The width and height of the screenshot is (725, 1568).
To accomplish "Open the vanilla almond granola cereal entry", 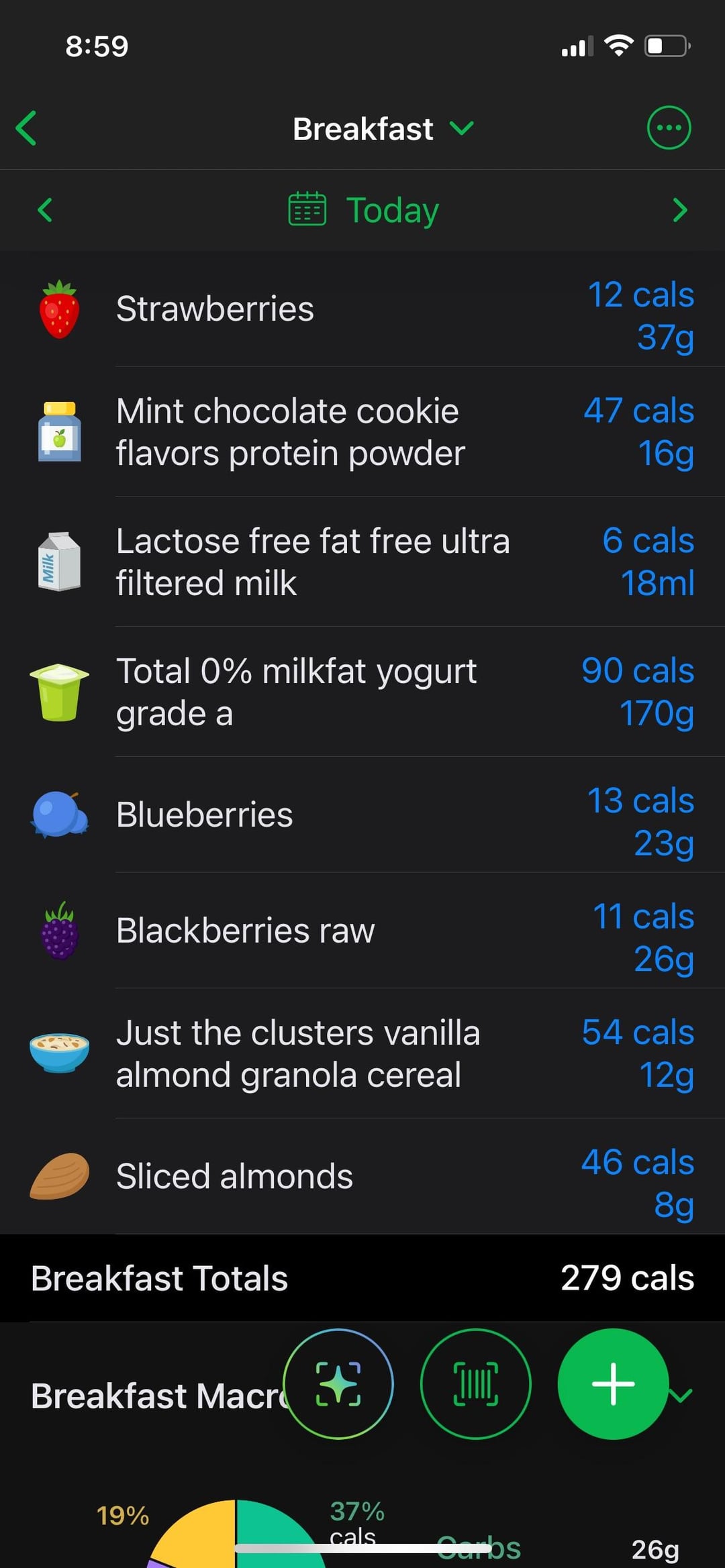I will point(362,1053).
